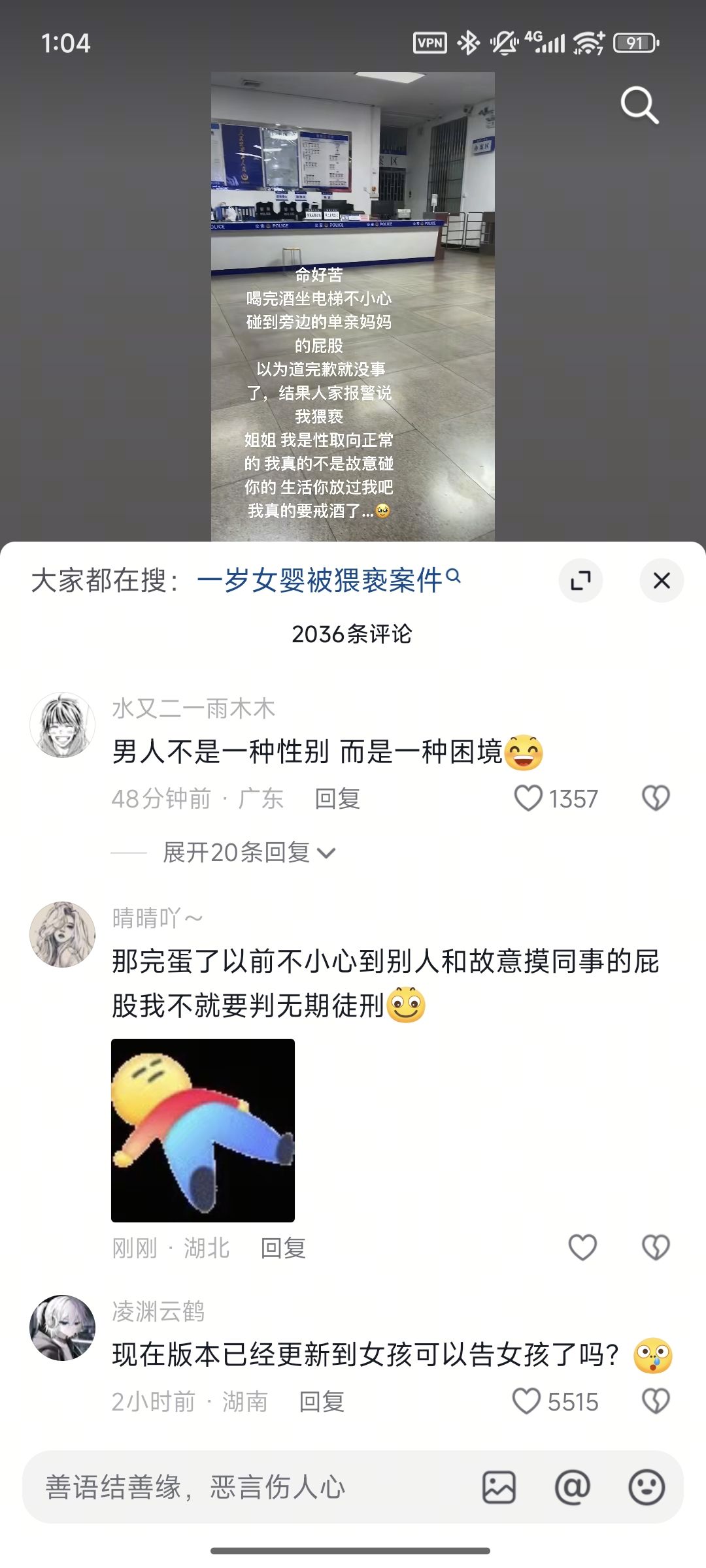Close the comments panel
This screenshot has width=706, height=1568.
662,580
